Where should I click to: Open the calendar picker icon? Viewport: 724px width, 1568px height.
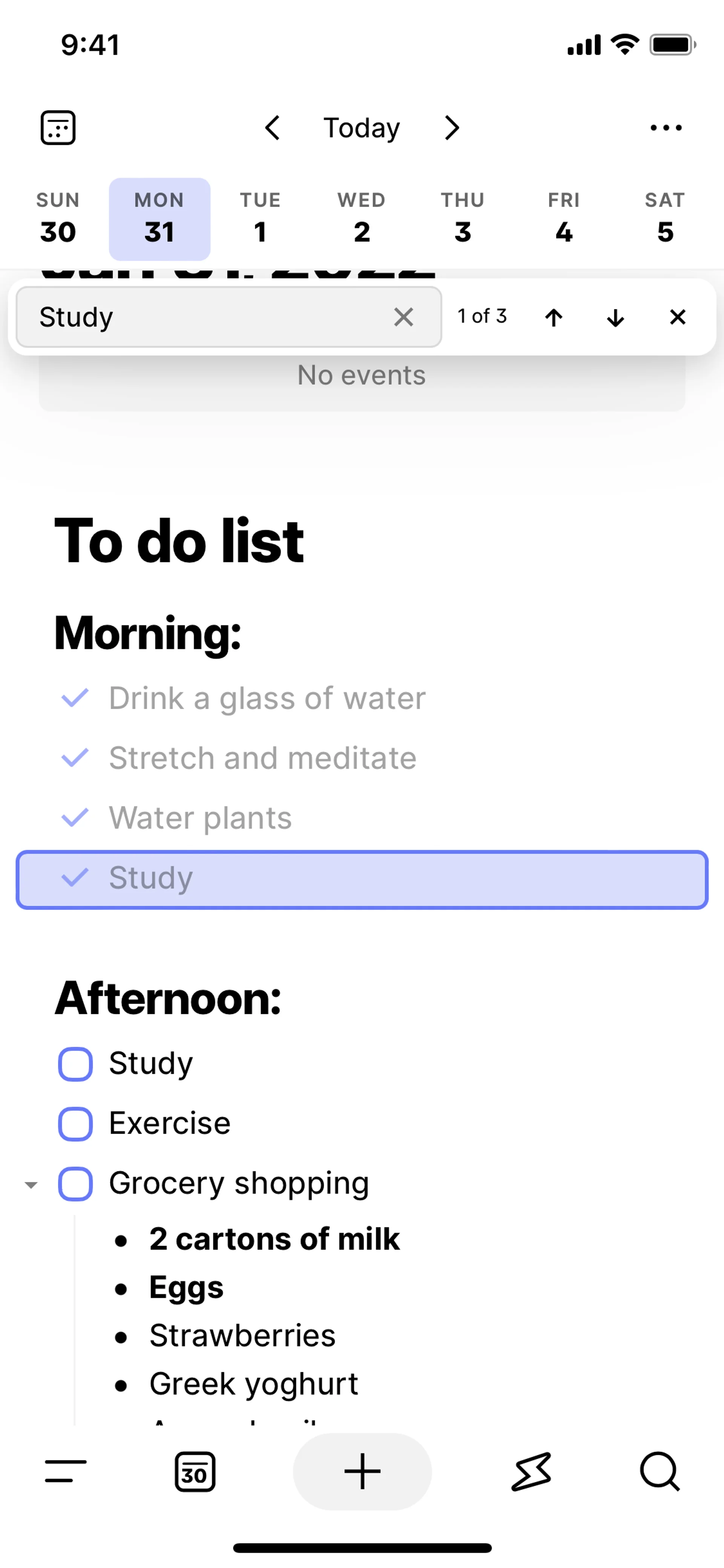58,128
